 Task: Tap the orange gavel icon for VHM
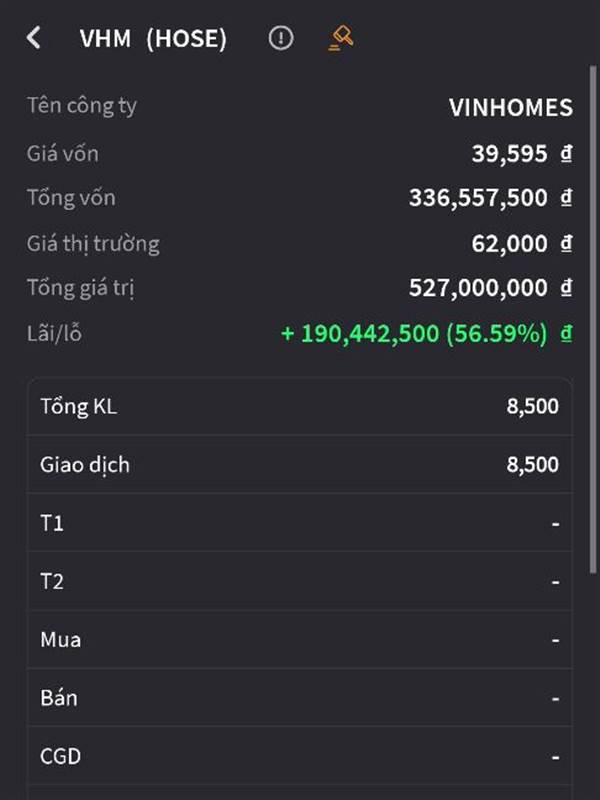coord(341,38)
